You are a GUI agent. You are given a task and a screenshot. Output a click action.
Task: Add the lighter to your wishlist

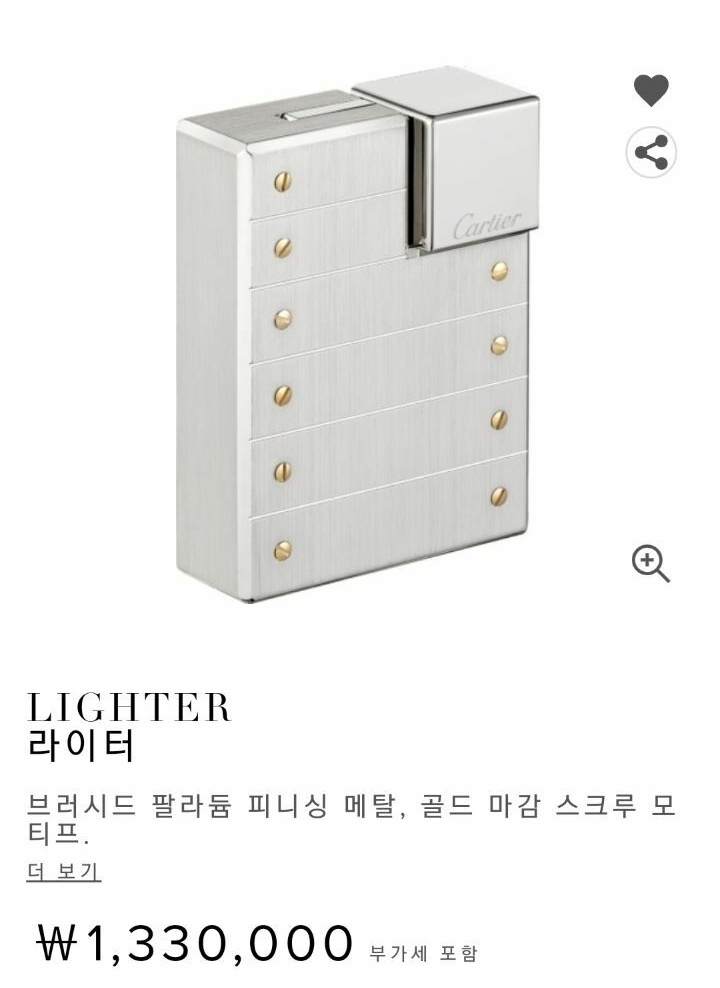651,90
